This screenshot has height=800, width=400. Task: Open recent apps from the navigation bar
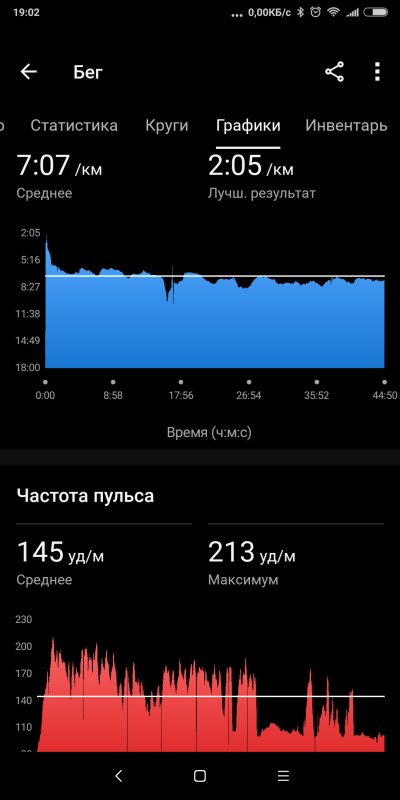(x=283, y=776)
